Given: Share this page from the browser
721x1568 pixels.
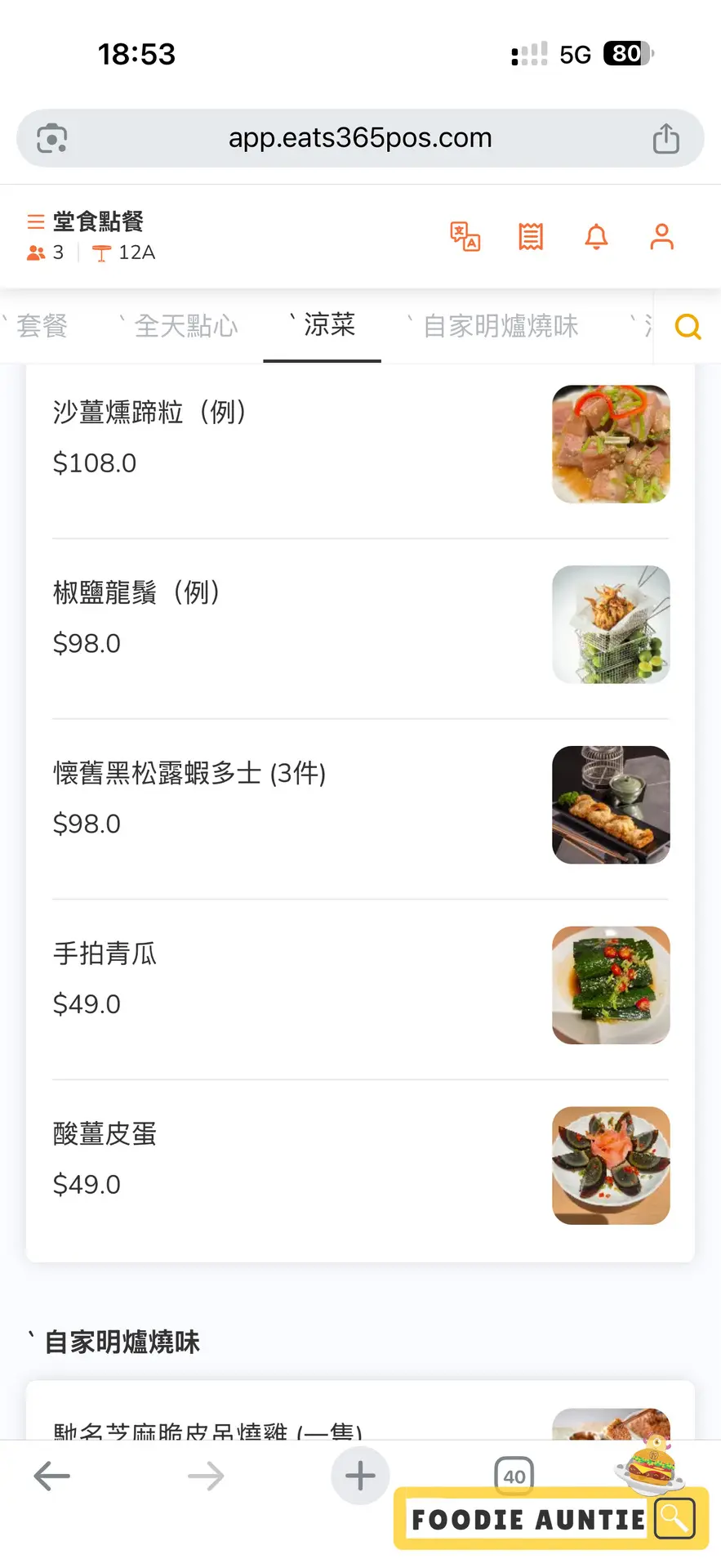Looking at the screenshot, I should 666,138.
